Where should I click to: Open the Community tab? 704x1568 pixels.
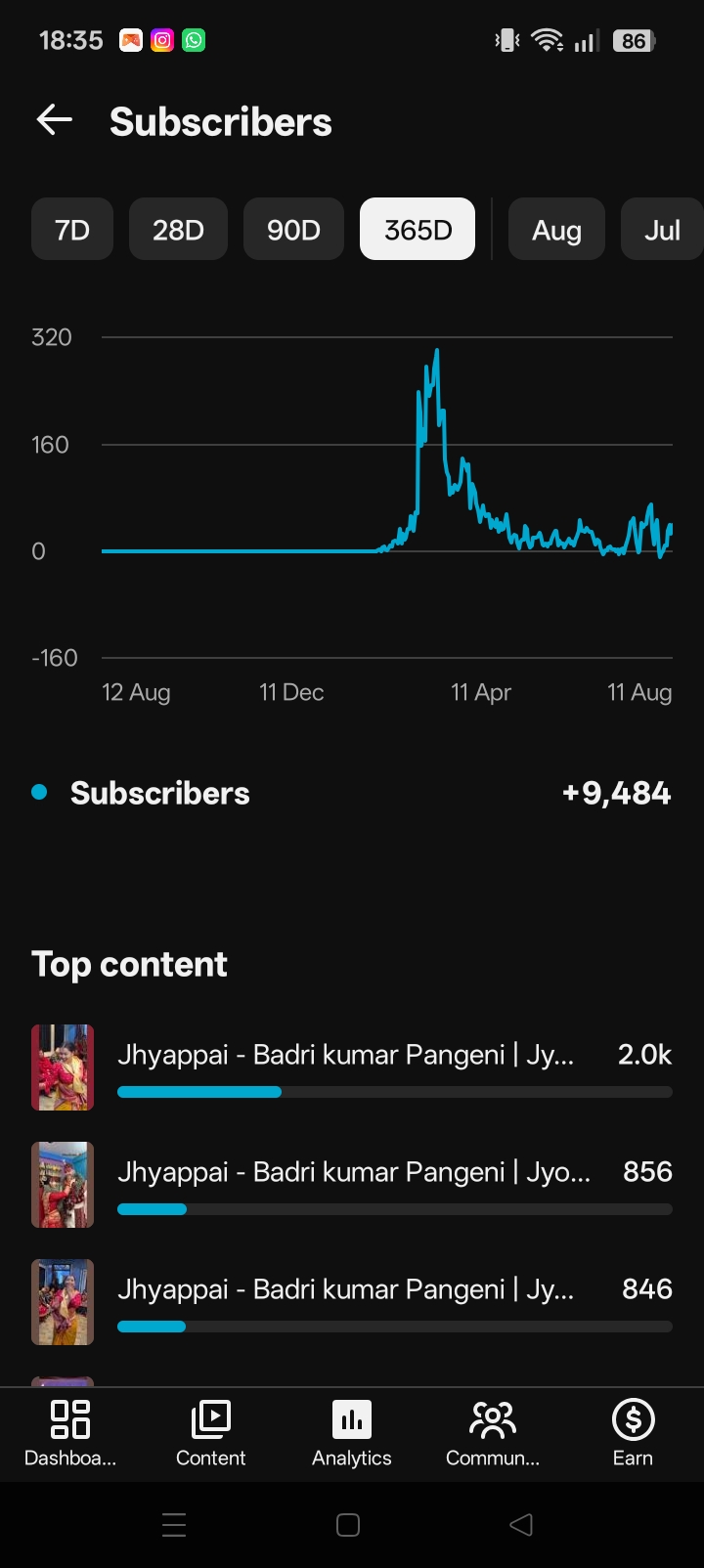493,1433
